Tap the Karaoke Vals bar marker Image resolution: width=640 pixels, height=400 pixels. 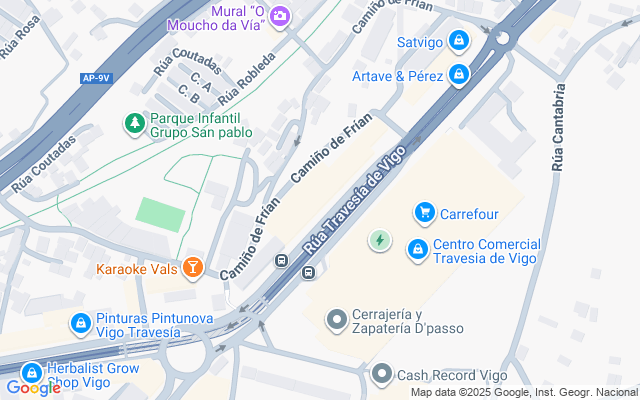193,268
